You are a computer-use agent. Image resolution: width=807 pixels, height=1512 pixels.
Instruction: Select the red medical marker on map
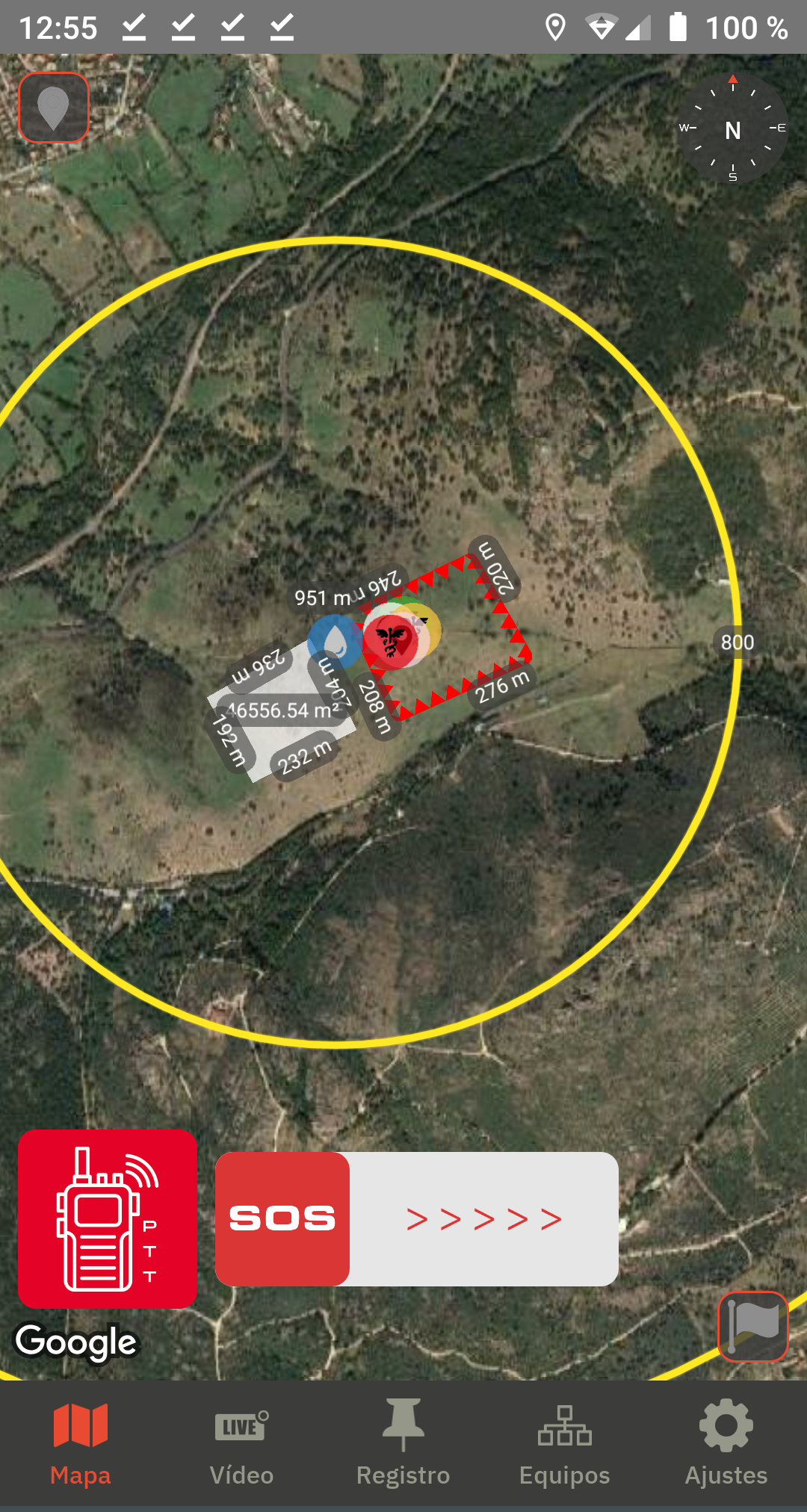click(x=390, y=641)
